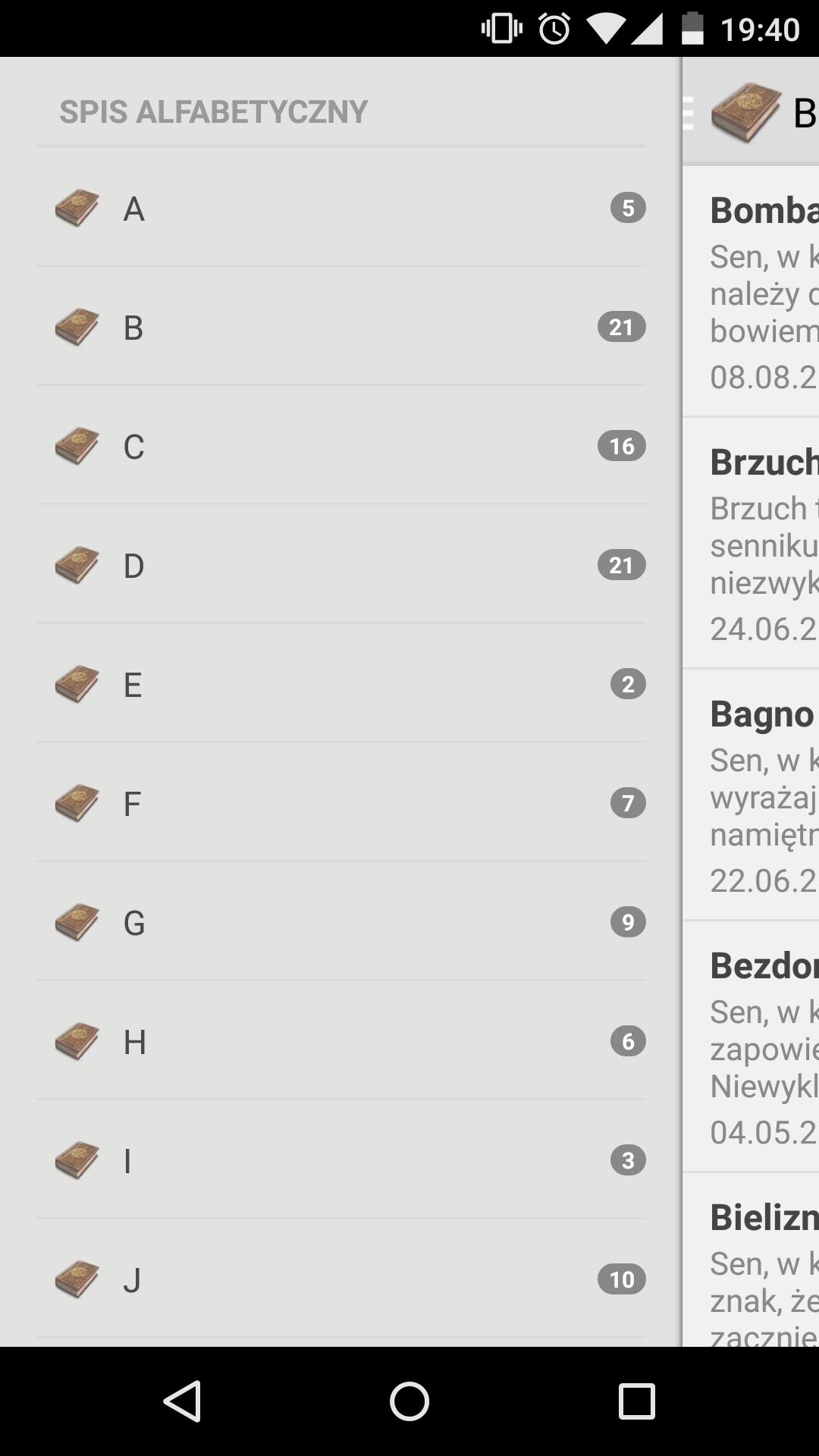Tap letter H in the drawer
This screenshot has width=819, height=1456.
coord(341,1041)
